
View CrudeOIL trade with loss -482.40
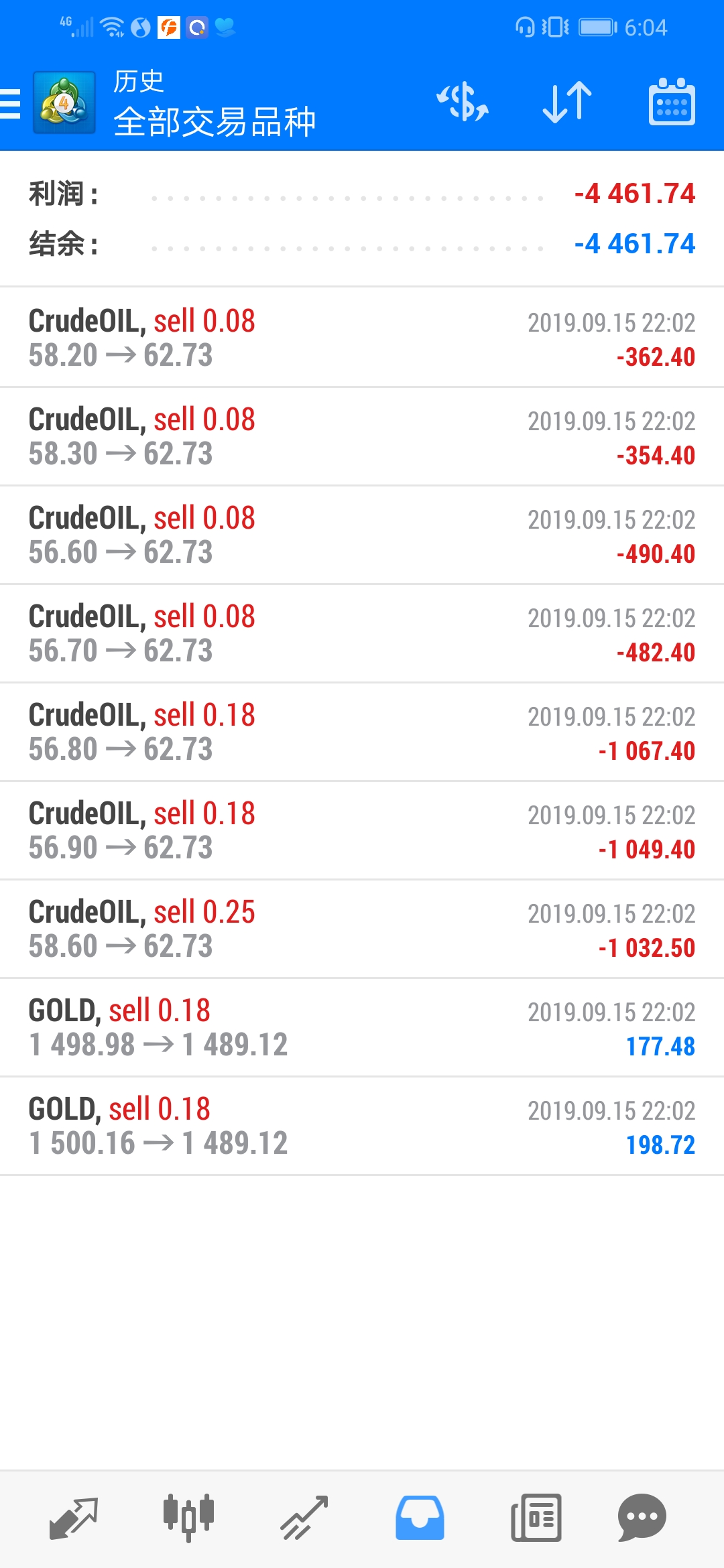(362, 633)
